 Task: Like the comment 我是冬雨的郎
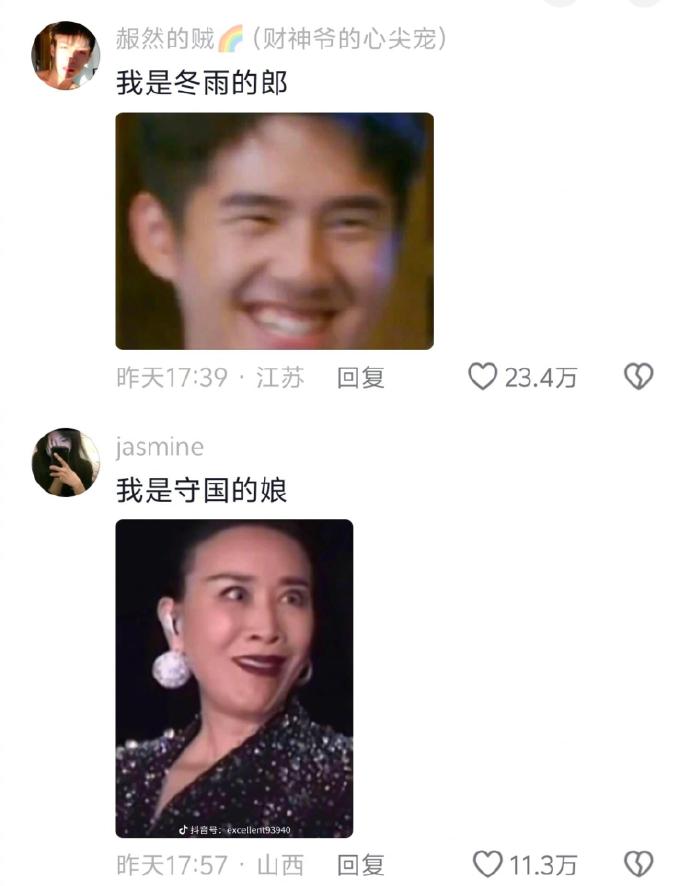[x=484, y=377]
